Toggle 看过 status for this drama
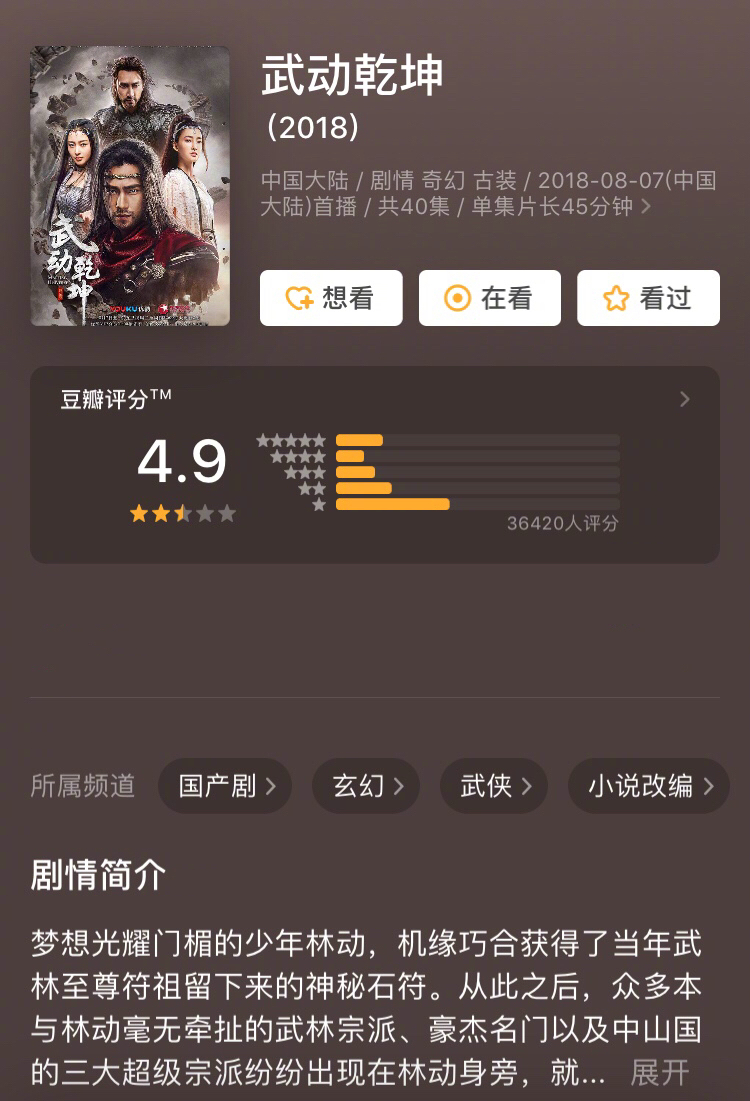This screenshot has width=750, height=1101. (648, 297)
